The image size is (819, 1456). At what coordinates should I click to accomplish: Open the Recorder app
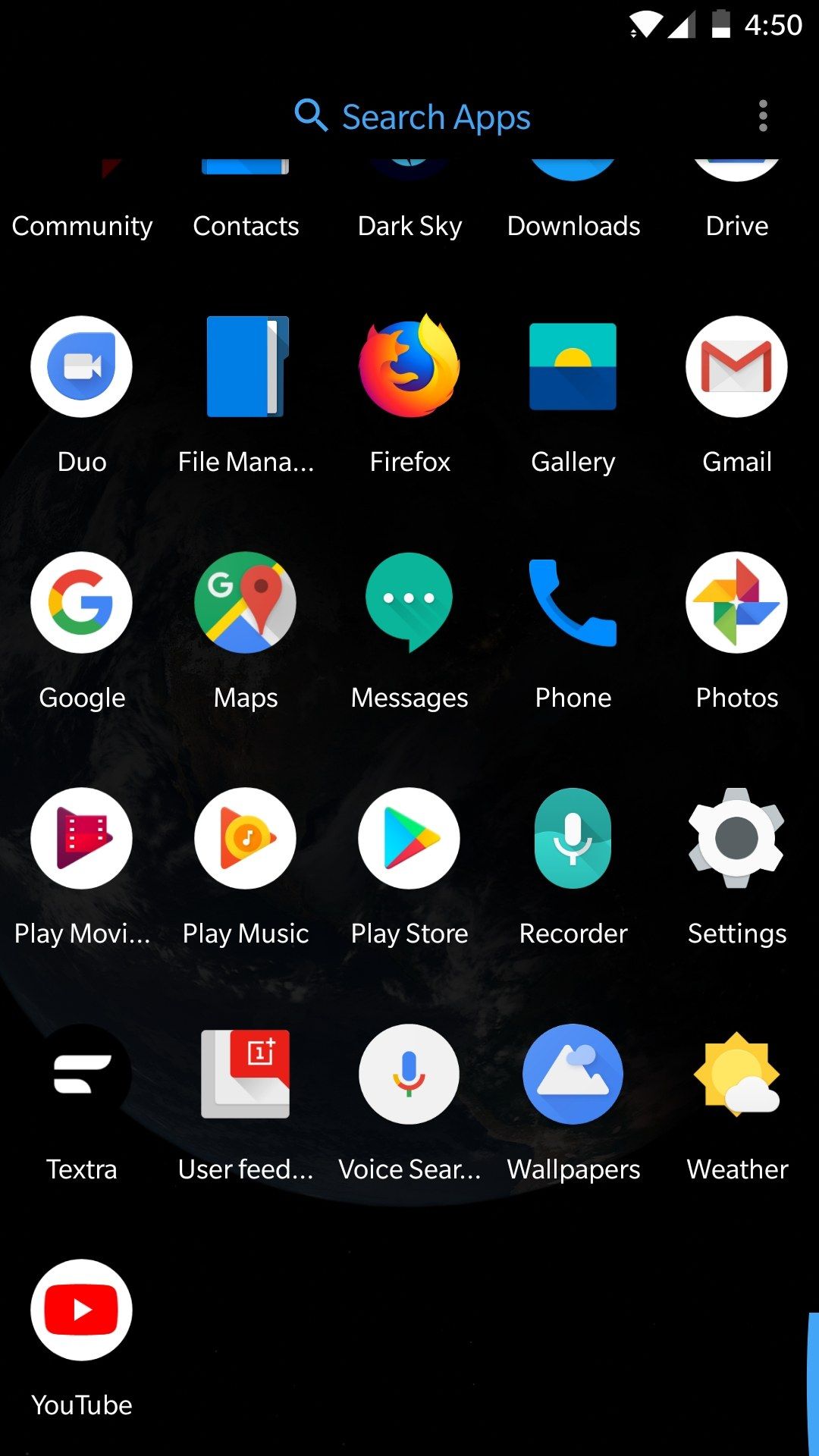point(573,838)
